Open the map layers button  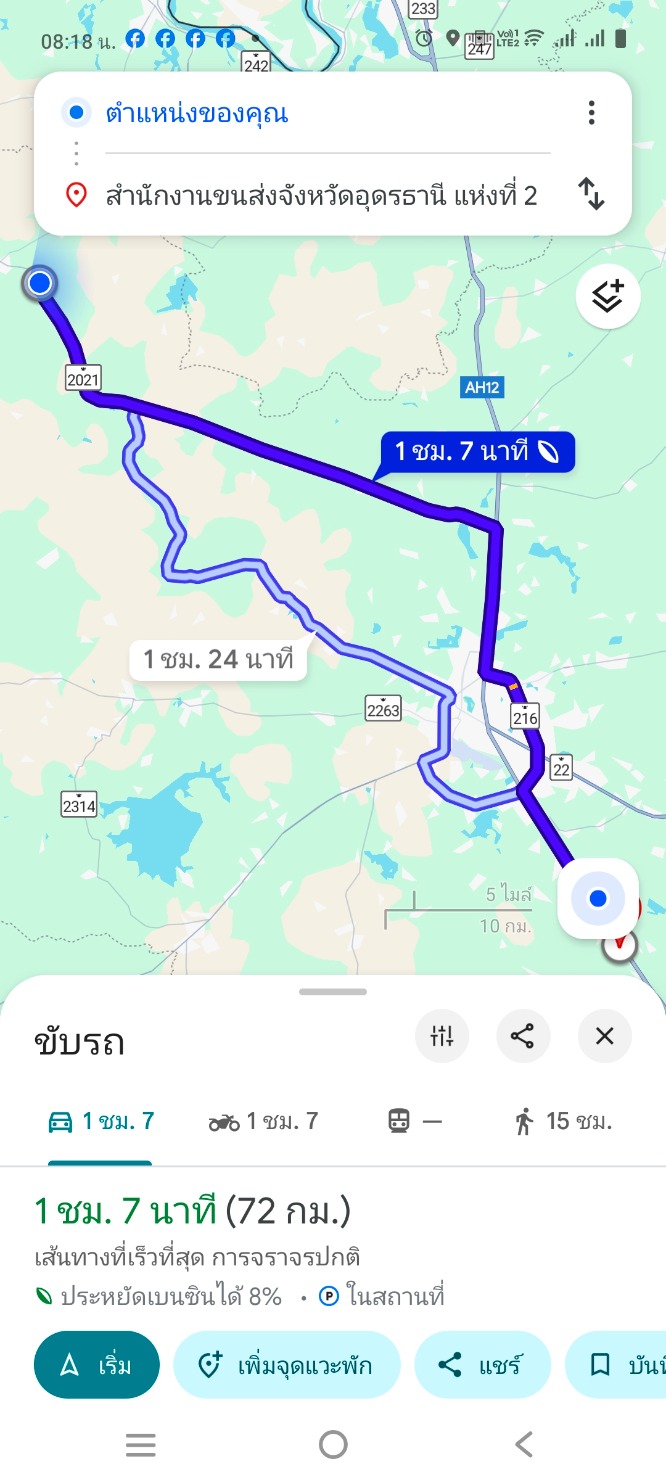click(608, 297)
